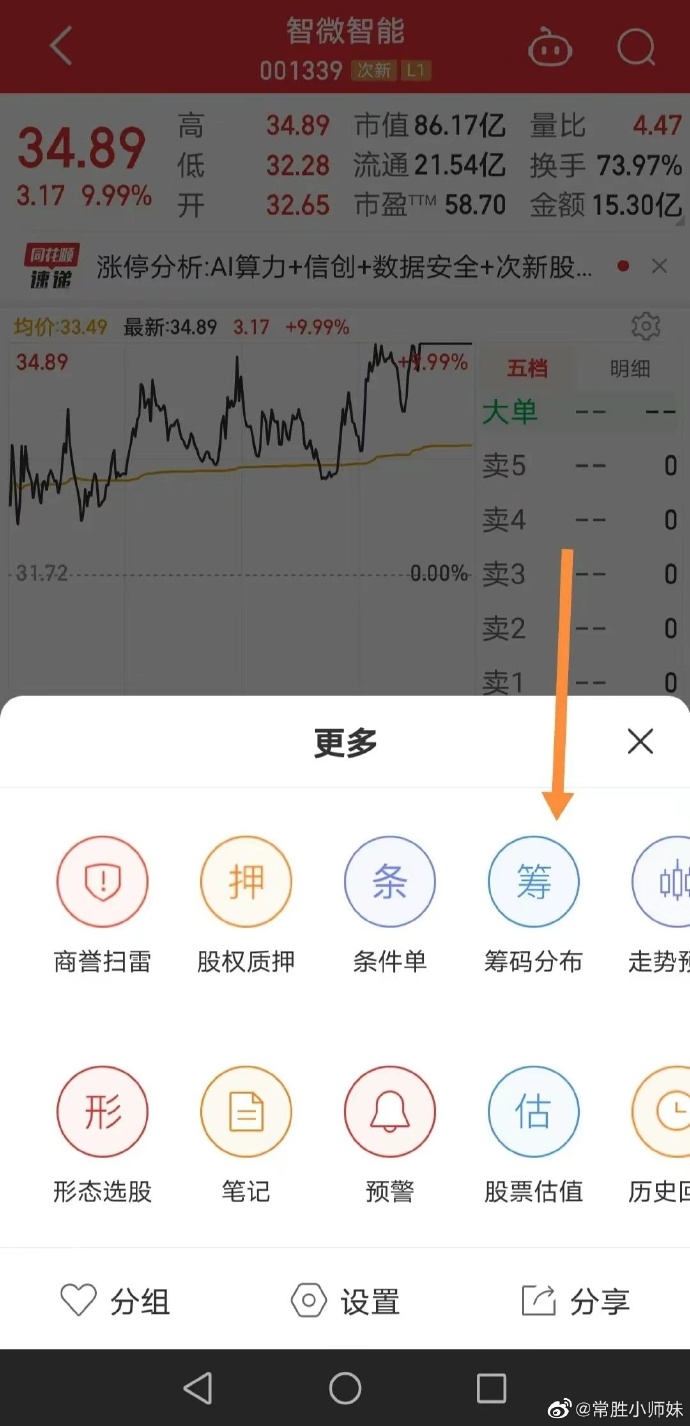Image resolution: width=690 pixels, height=1426 pixels.
Task: Open the robot assistant icon
Action: point(550,46)
